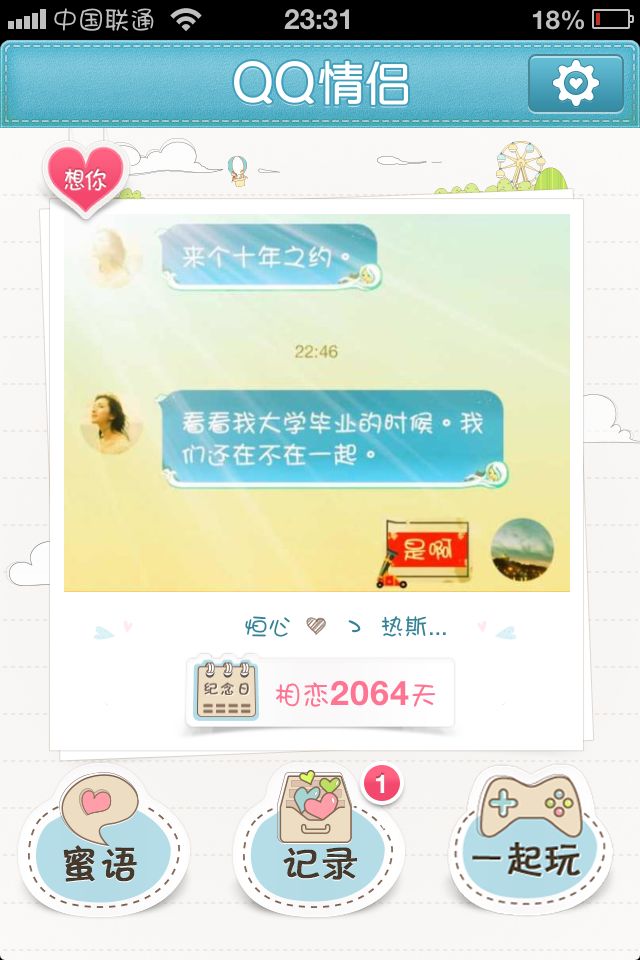Tap the 想你 heart button
The image size is (640, 960).
point(85,179)
